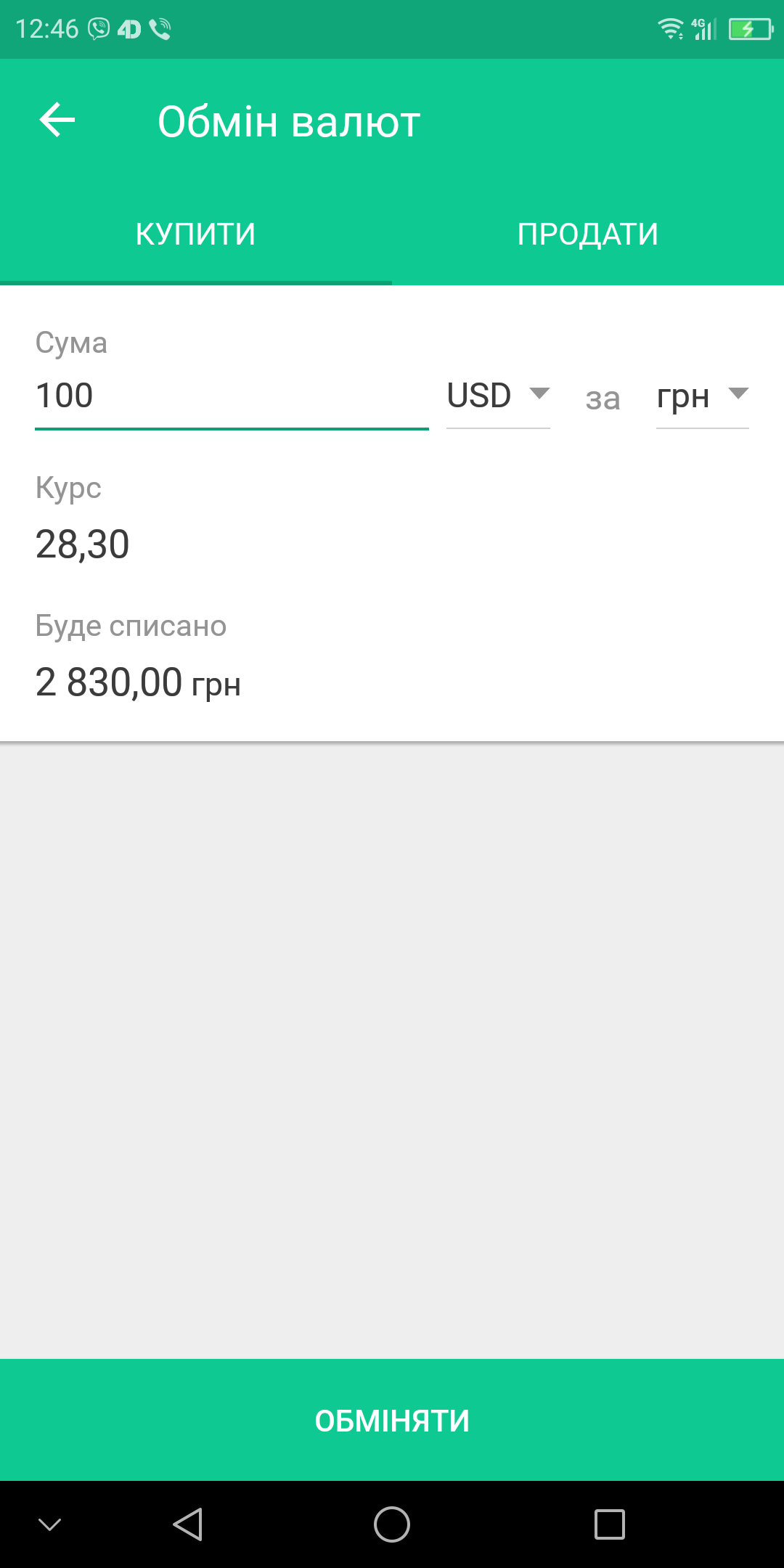784x1568 pixels.
Task: Edit the Сума amount field
Action: [x=232, y=396]
